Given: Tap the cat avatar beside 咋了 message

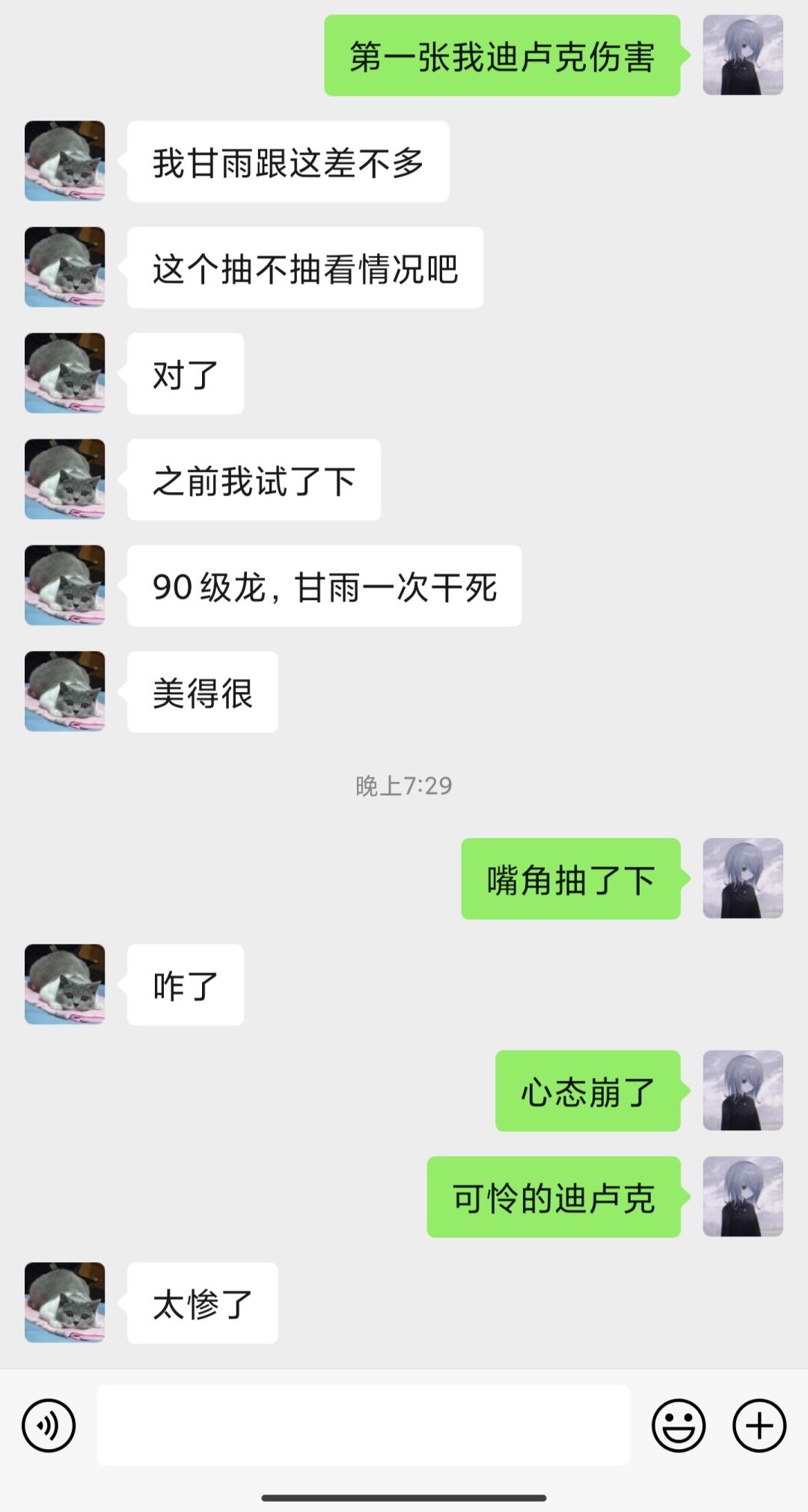Looking at the screenshot, I should tap(64, 984).
